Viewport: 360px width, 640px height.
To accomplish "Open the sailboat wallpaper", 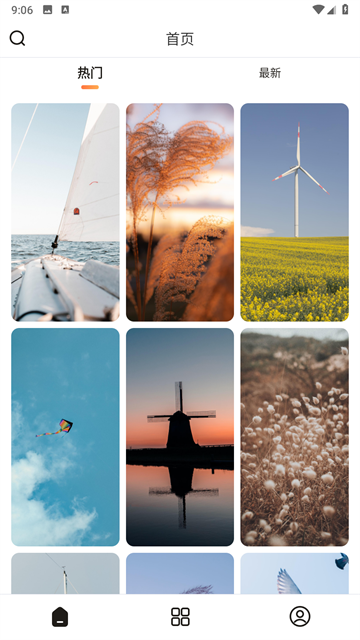I will pyautogui.click(x=65, y=212).
